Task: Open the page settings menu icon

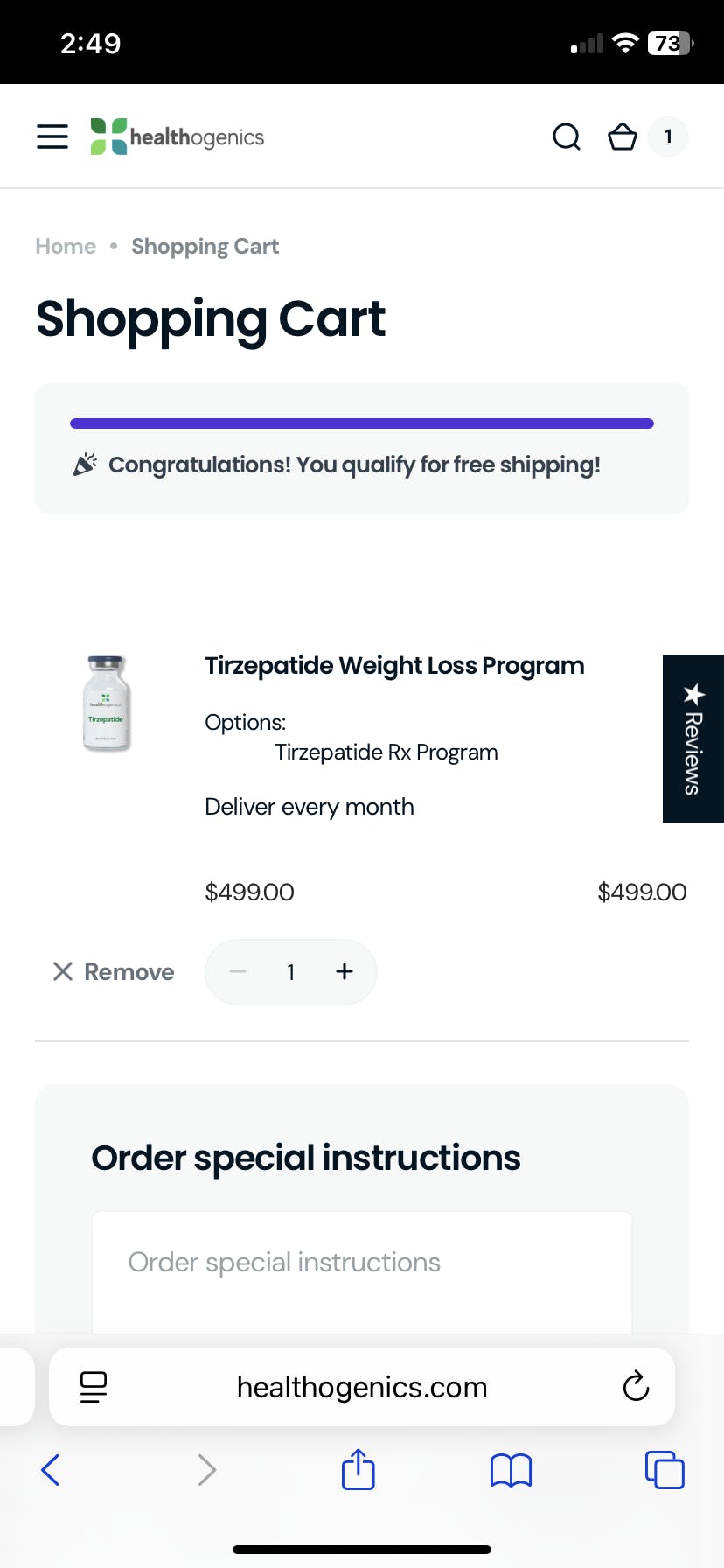Action: (94, 1387)
